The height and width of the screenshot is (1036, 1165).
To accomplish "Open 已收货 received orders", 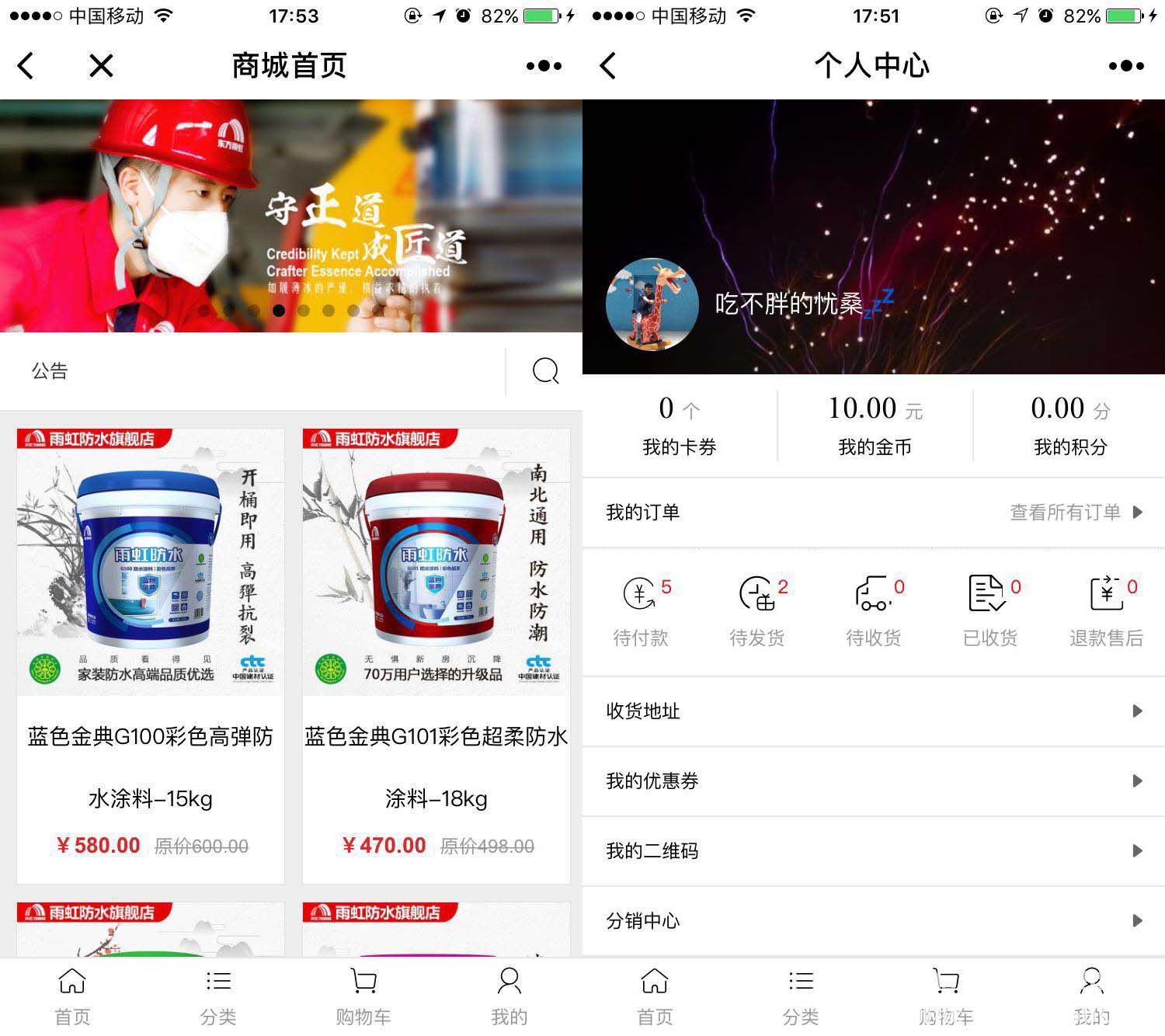I will 990,611.
